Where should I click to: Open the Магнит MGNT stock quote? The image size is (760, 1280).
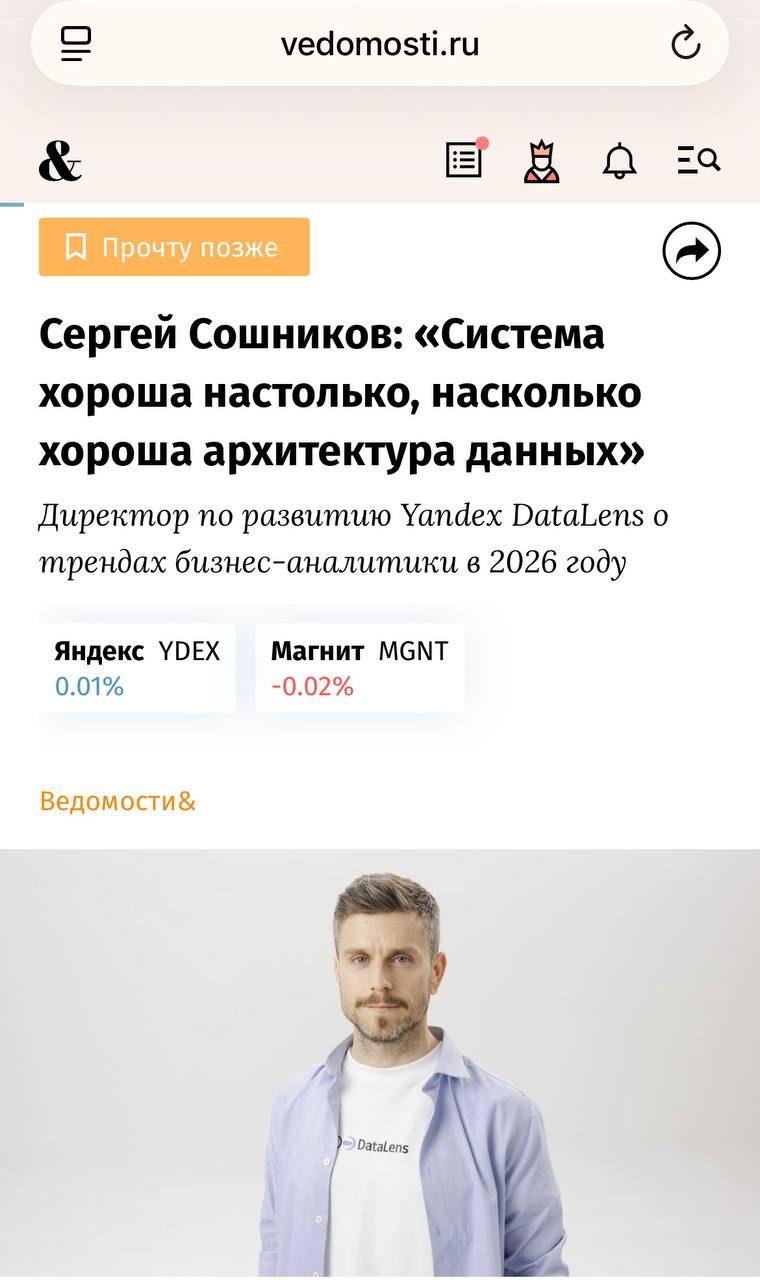click(x=359, y=668)
